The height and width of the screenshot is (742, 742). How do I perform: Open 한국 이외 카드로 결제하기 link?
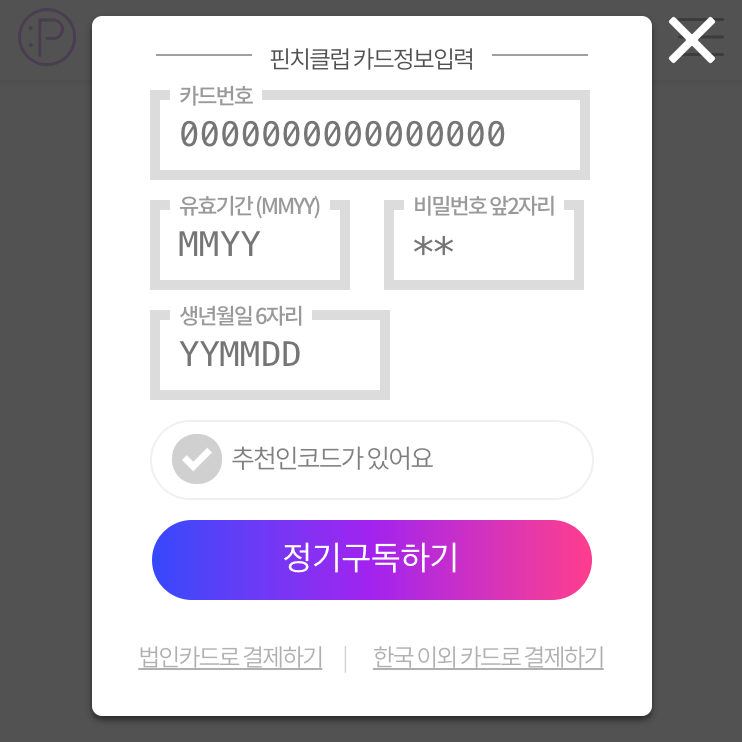488,657
